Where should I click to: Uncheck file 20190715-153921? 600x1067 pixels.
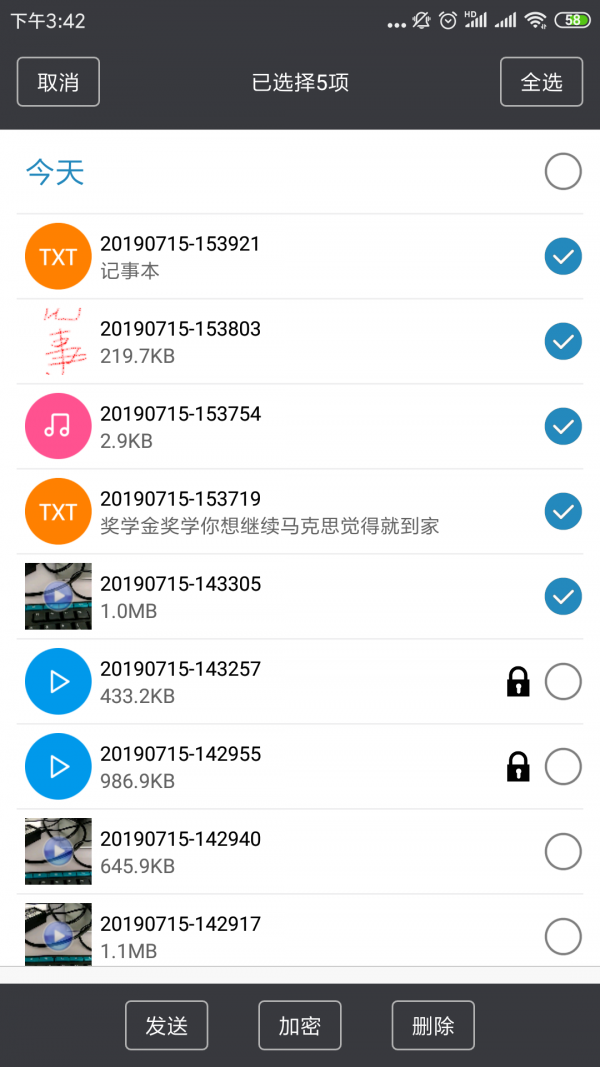point(563,257)
